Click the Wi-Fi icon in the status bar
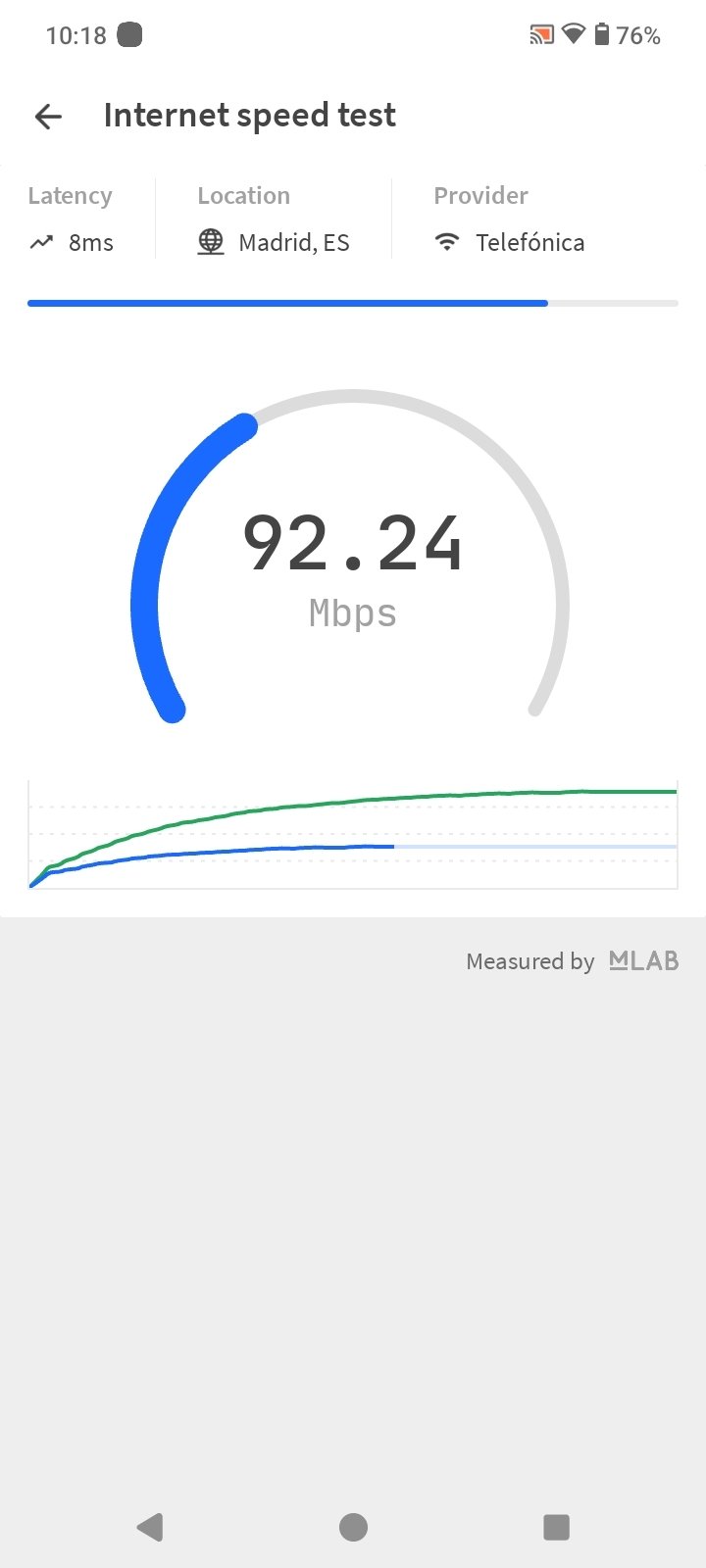 572,34
